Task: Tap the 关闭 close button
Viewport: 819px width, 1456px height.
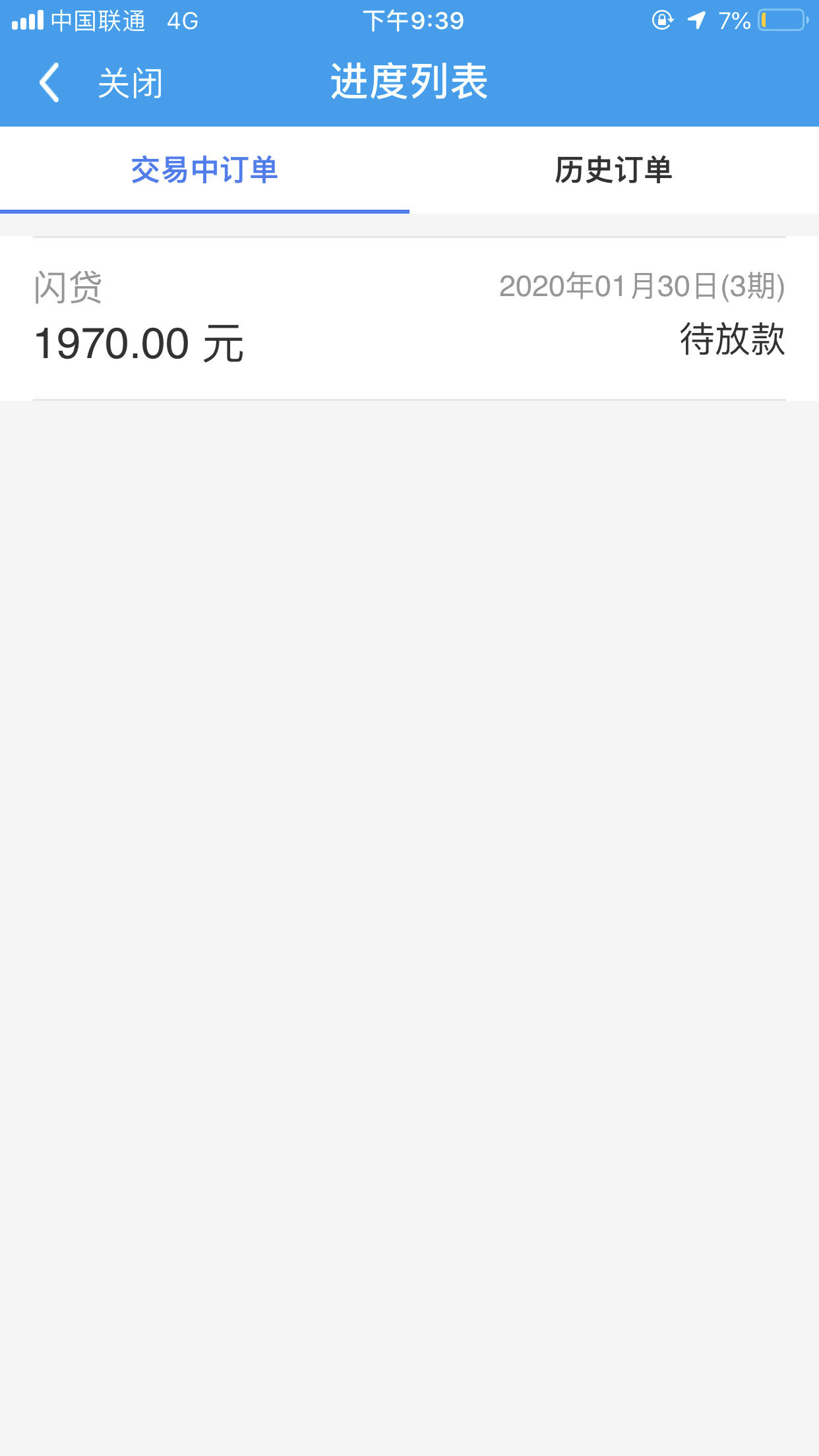Action: point(131,84)
